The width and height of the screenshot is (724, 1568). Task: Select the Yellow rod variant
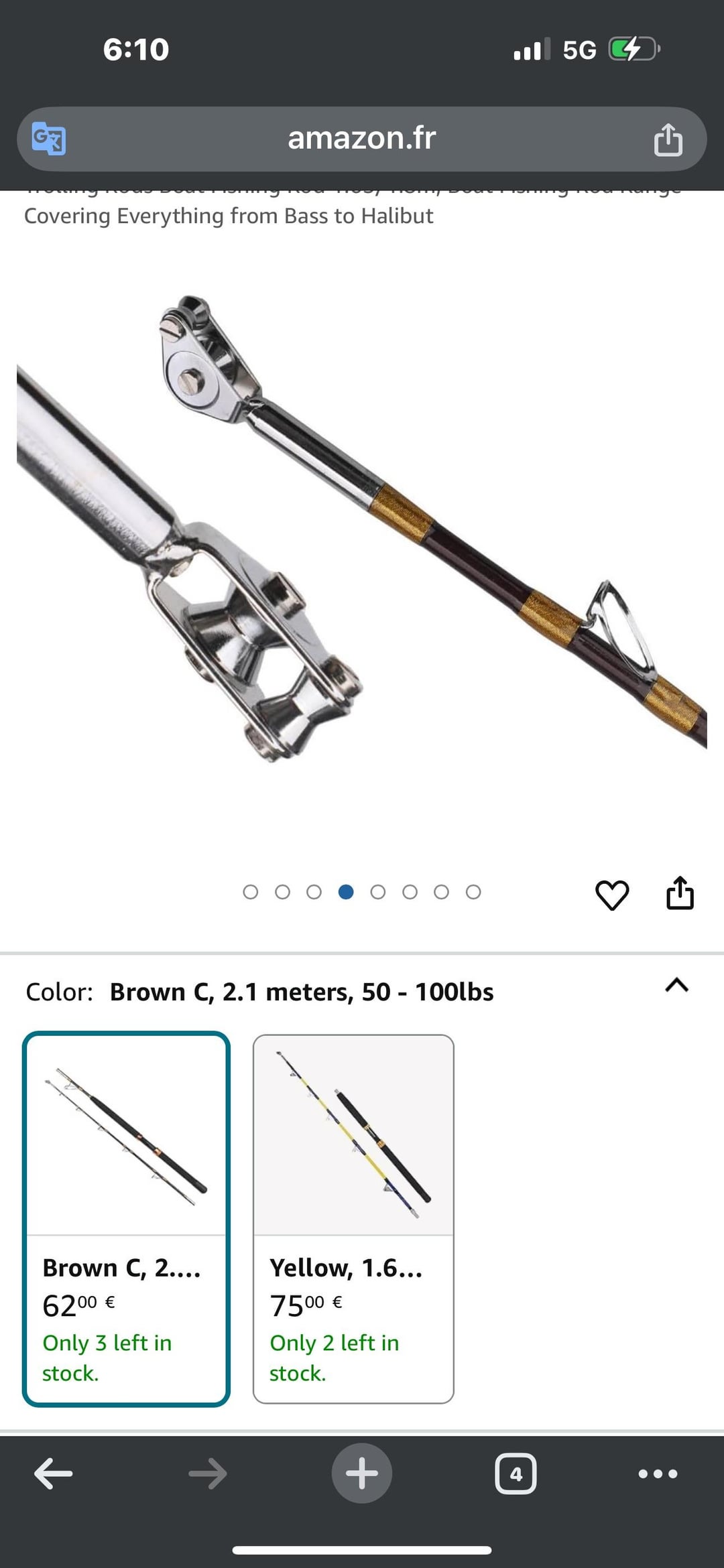click(x=353, y=1218)
